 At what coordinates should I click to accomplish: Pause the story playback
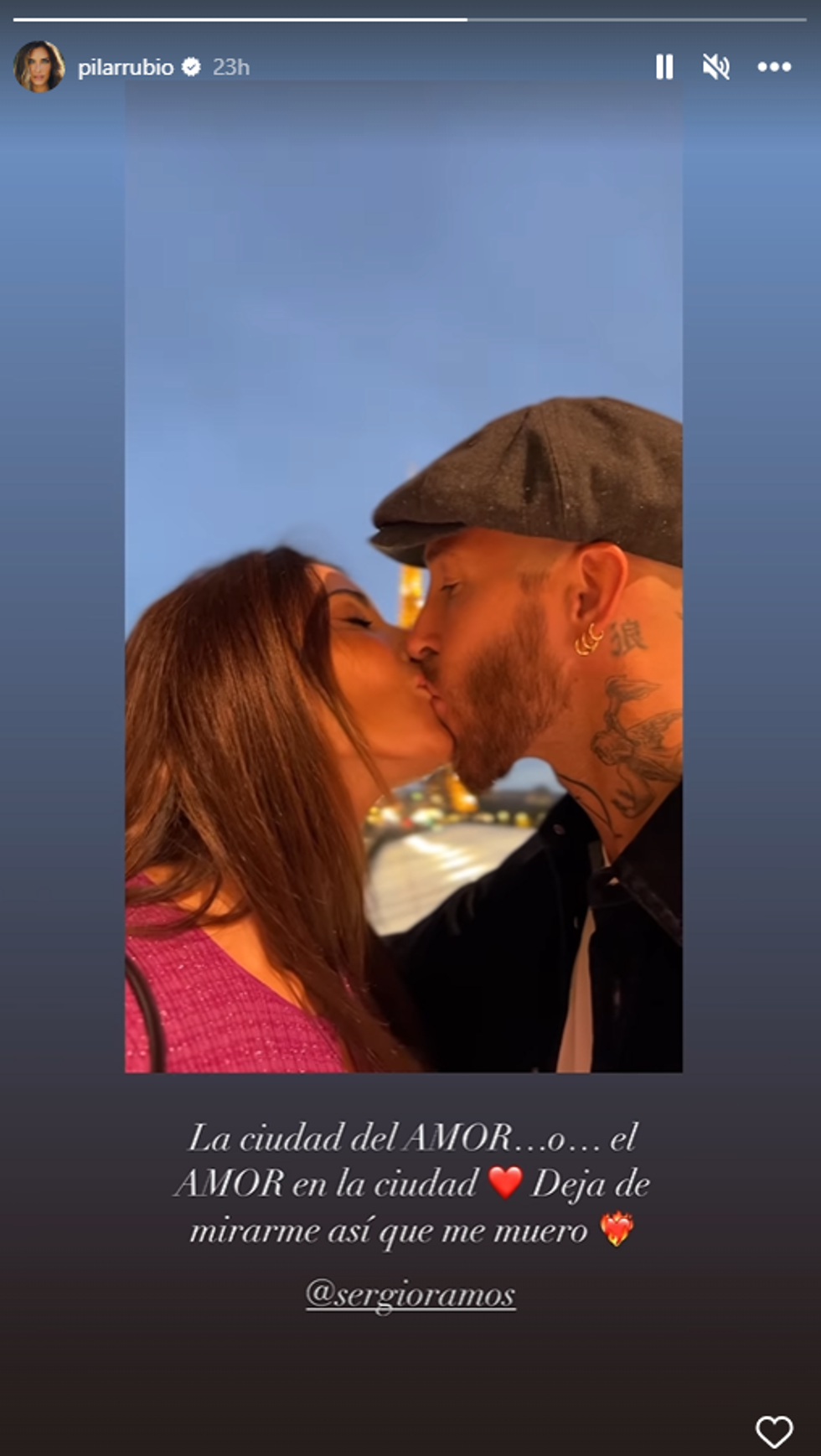pos(664,67)
